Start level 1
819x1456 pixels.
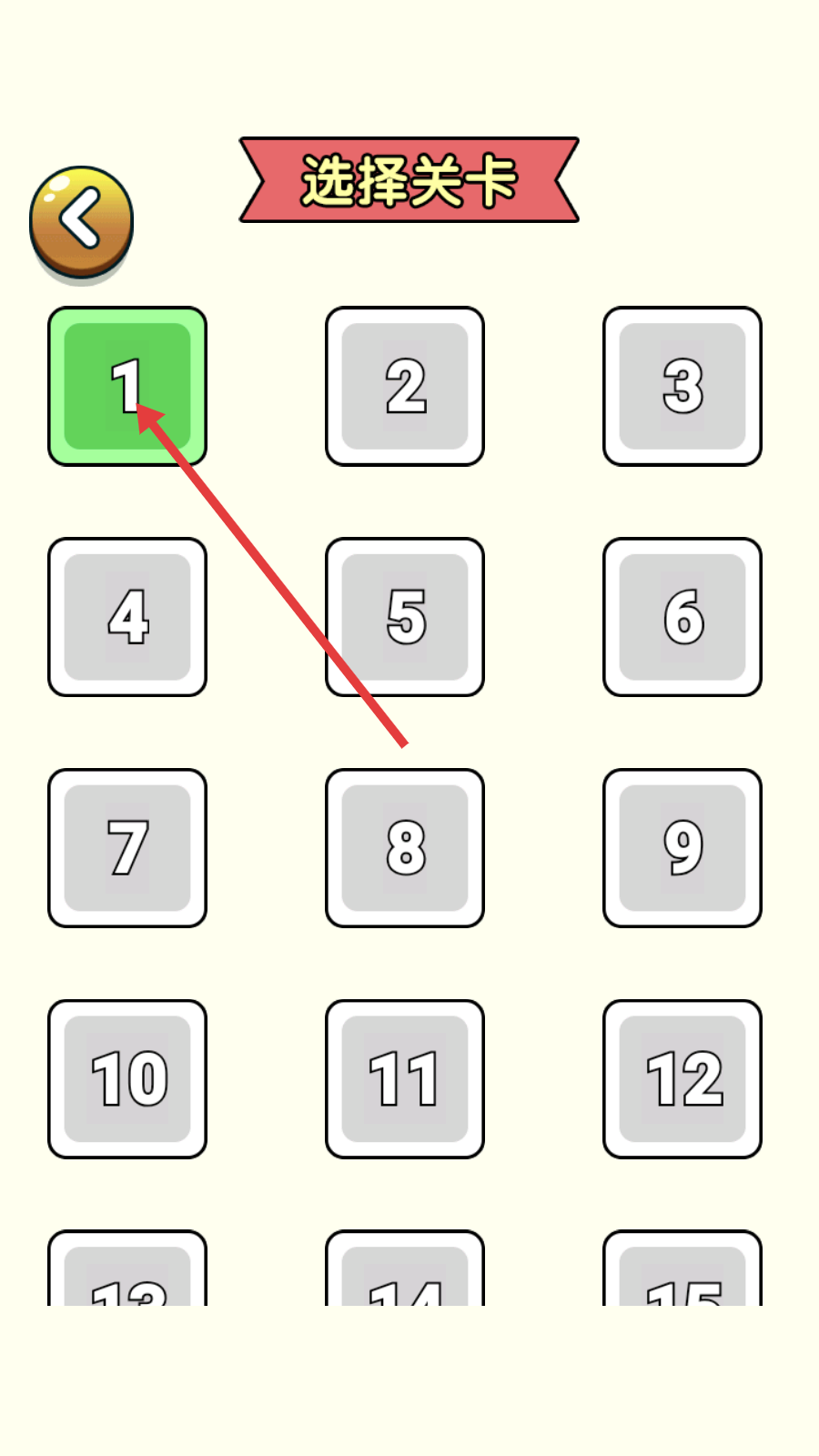[x=127, y=386]
